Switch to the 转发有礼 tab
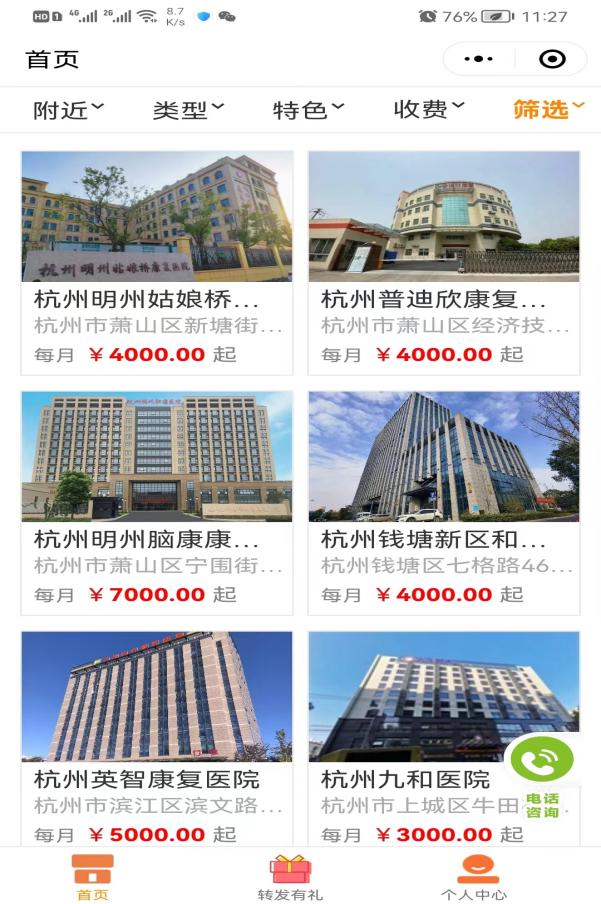 [290, 877]
